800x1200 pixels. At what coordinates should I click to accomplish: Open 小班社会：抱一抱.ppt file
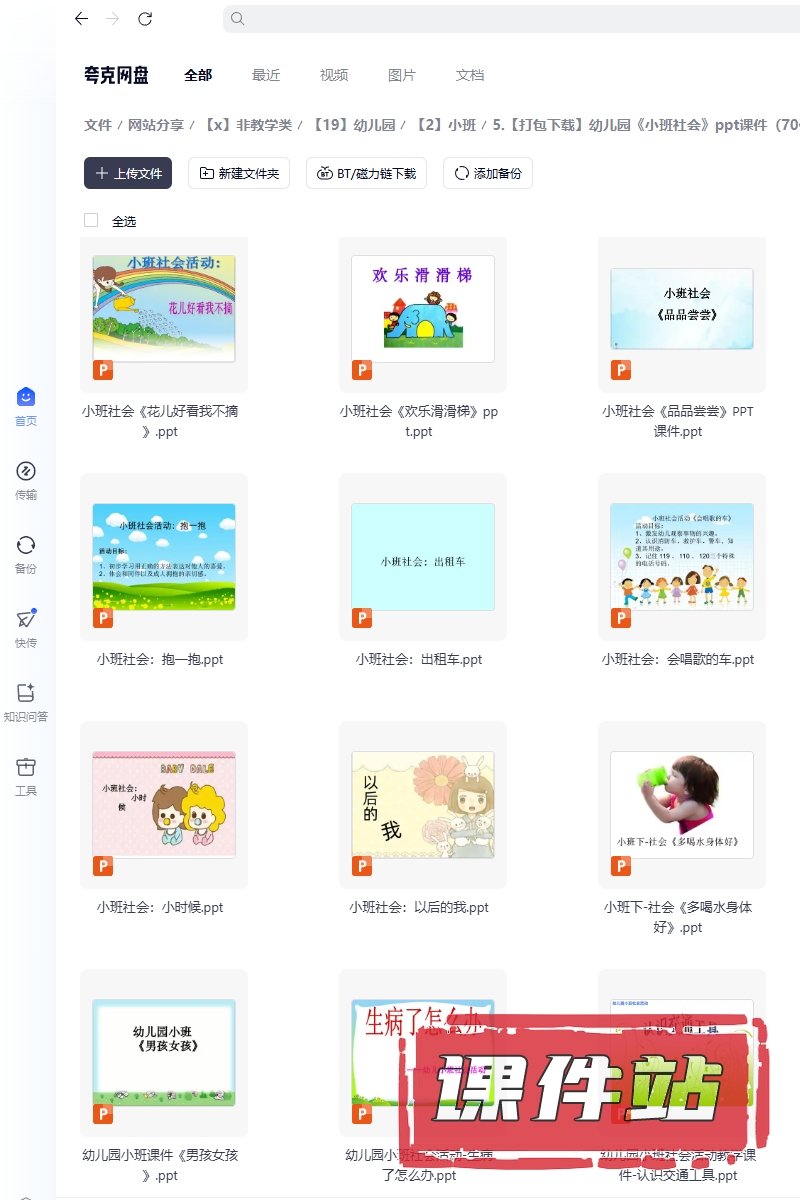[164, 556]
